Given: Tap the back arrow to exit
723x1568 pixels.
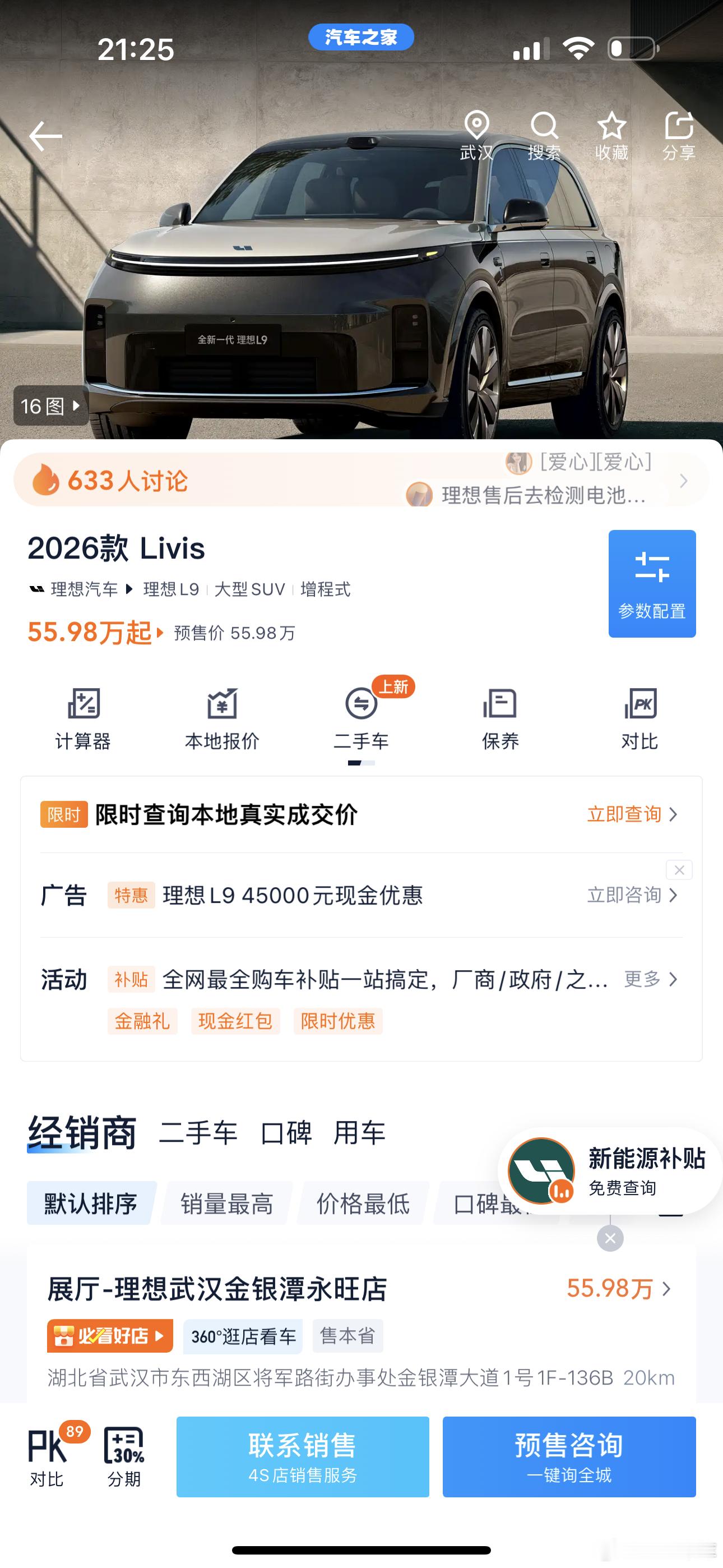Looking at the screenshot, I should [44, 137].
